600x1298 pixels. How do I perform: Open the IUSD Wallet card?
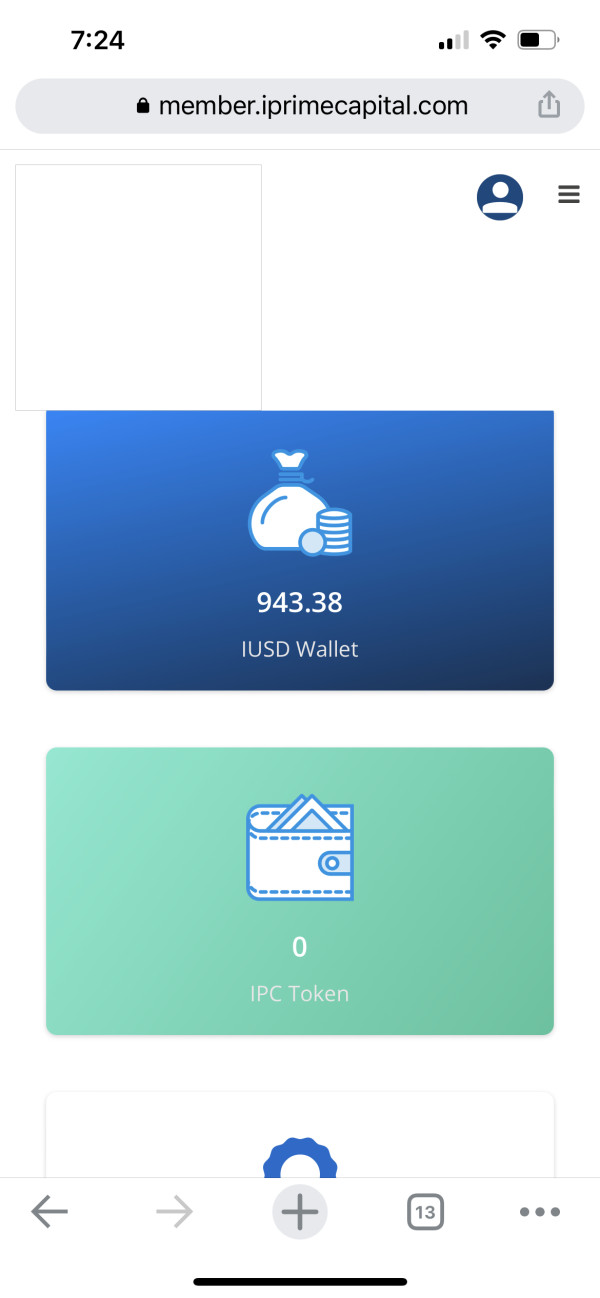coord(300,550)
